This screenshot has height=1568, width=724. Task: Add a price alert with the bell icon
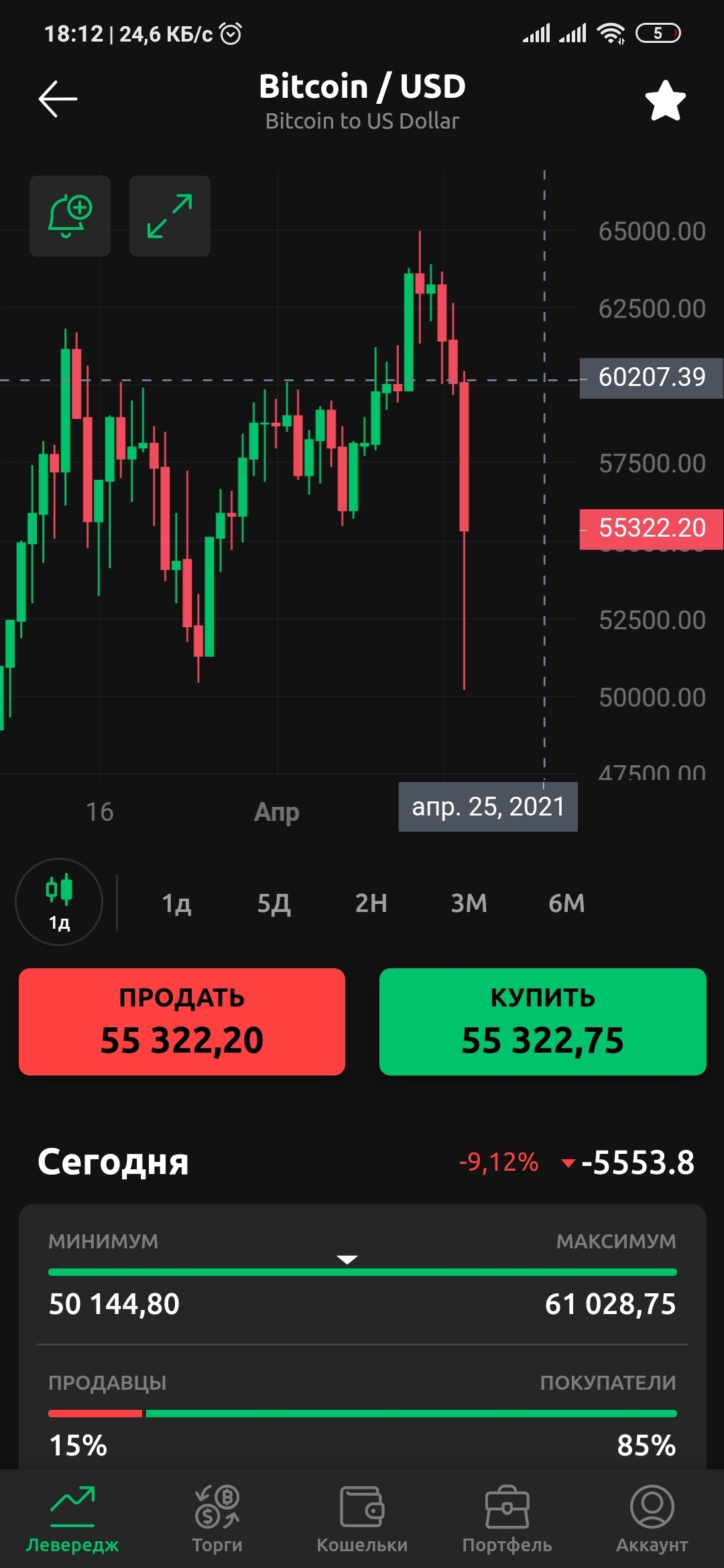[70, 216]
